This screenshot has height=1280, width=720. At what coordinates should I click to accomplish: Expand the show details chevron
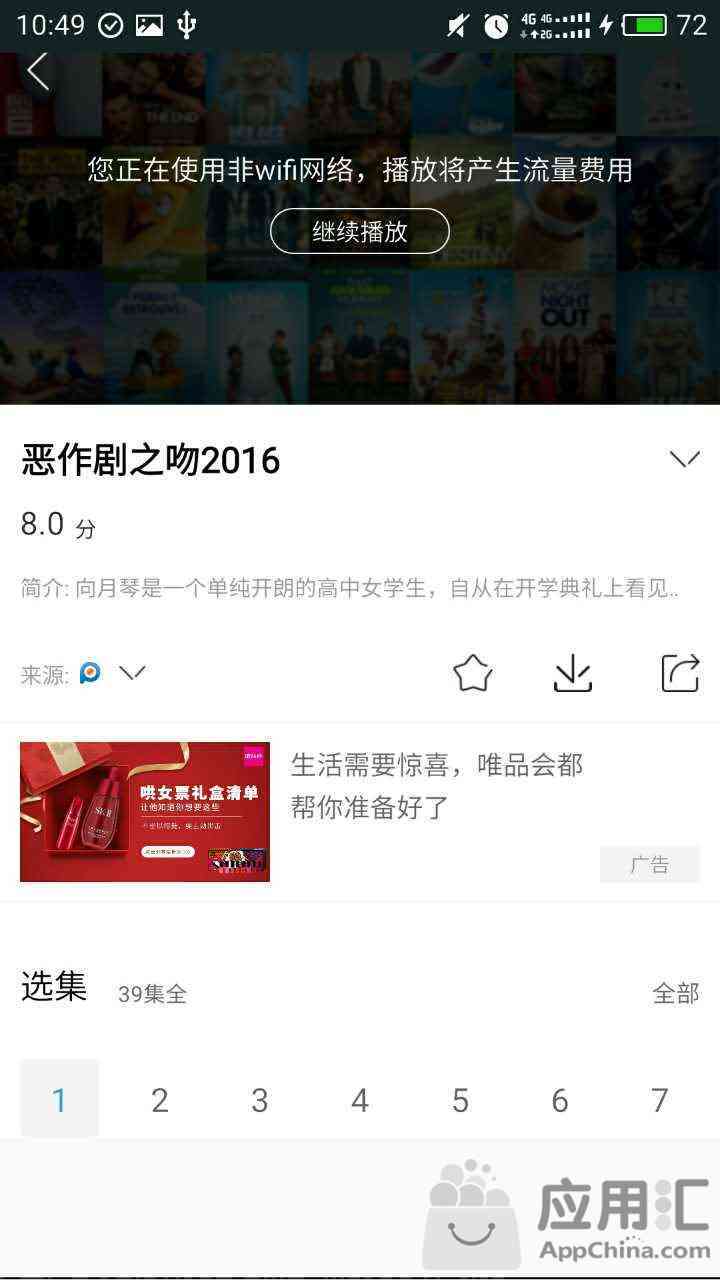[x=684, y=459]
